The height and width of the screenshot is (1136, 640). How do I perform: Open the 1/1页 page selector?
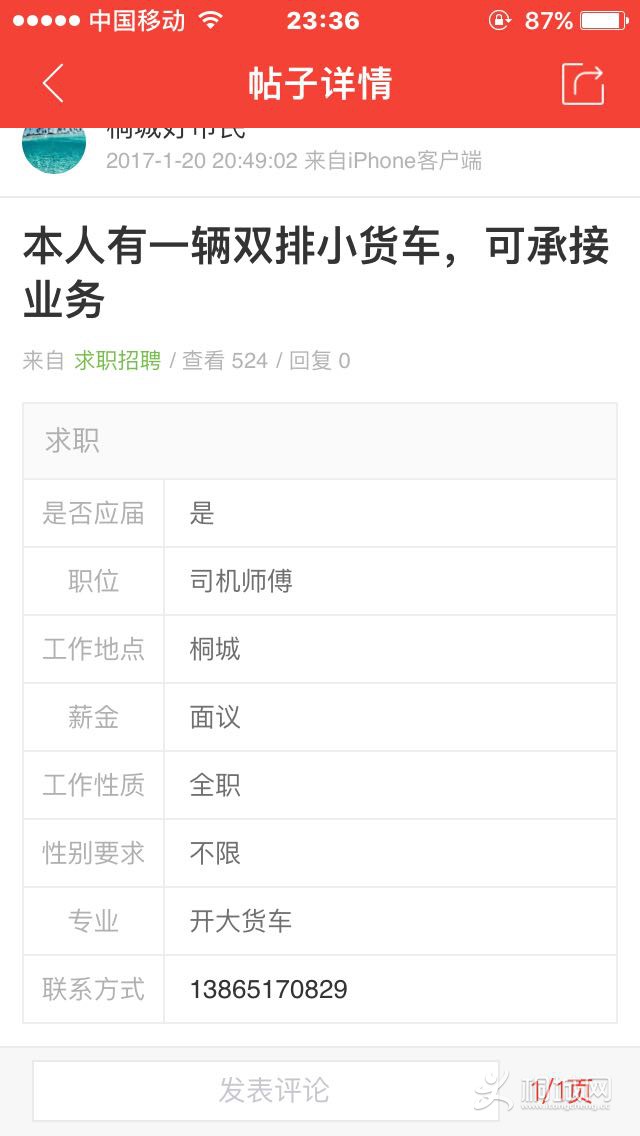tap(562, 1089)
